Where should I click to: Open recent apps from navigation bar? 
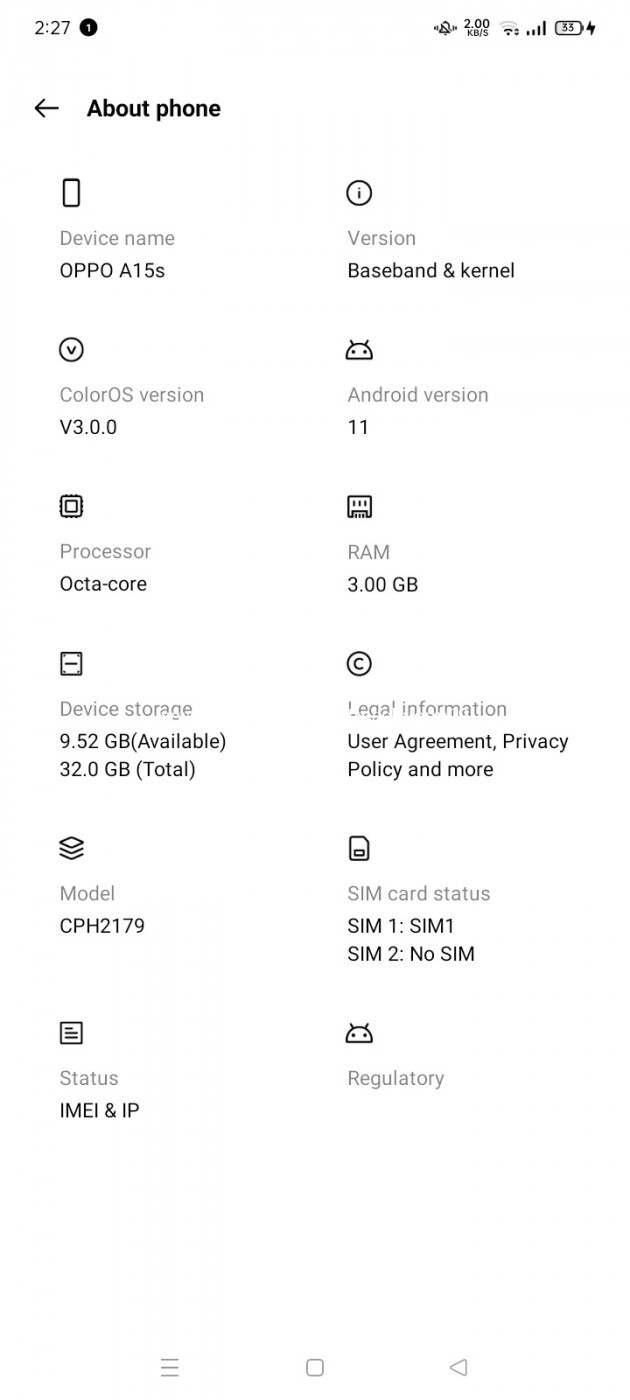tap(170, 1367)
